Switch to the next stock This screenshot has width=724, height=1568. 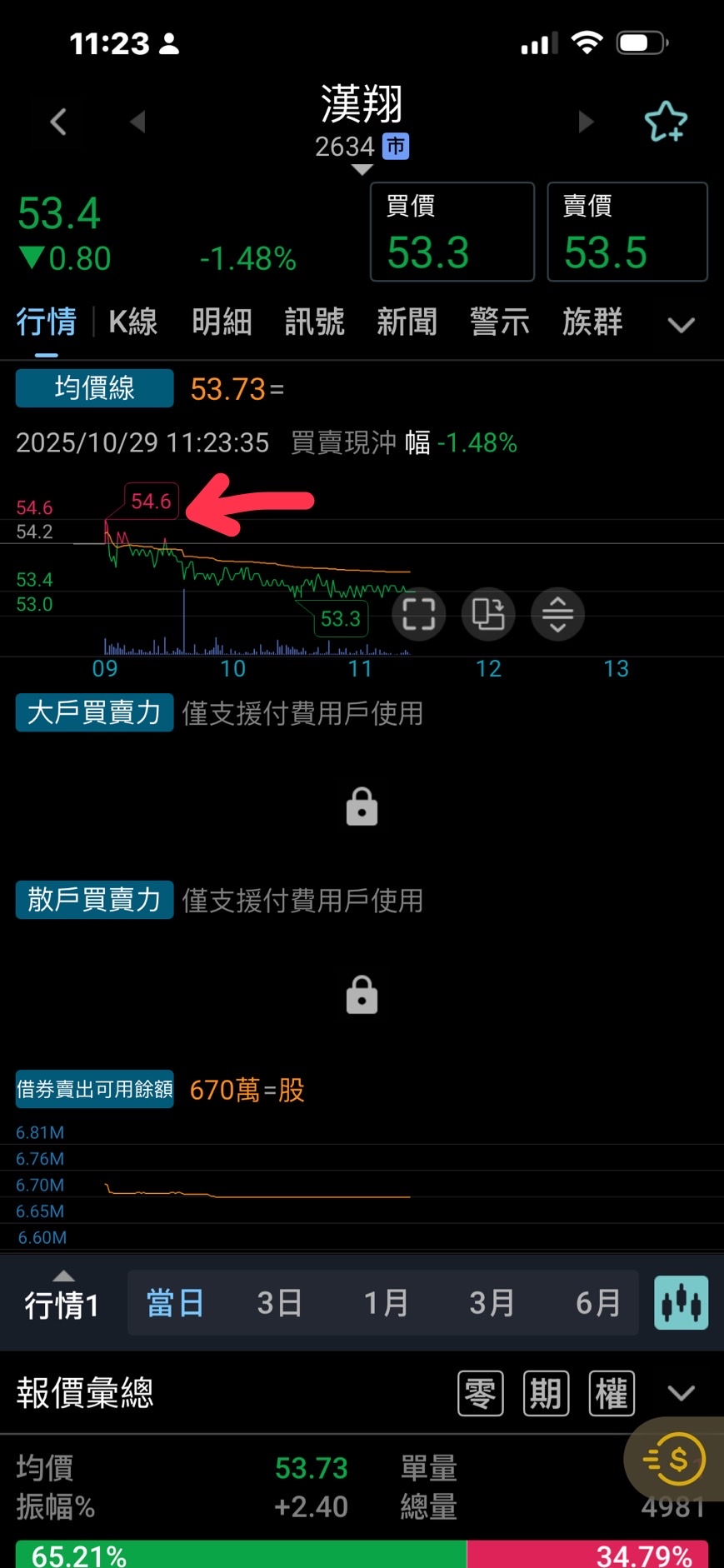pyautogui.click(x=586, y=122)
